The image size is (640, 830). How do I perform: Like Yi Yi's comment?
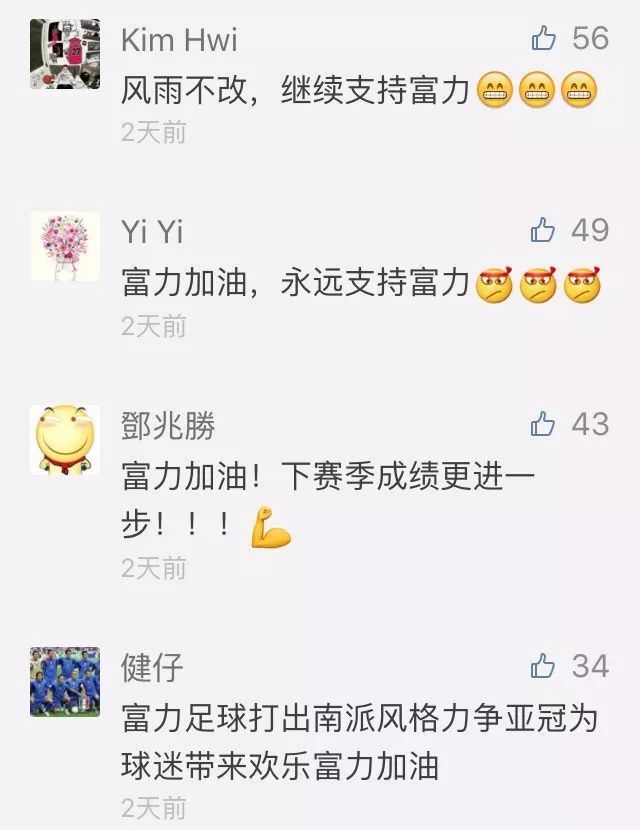[544, 231]
